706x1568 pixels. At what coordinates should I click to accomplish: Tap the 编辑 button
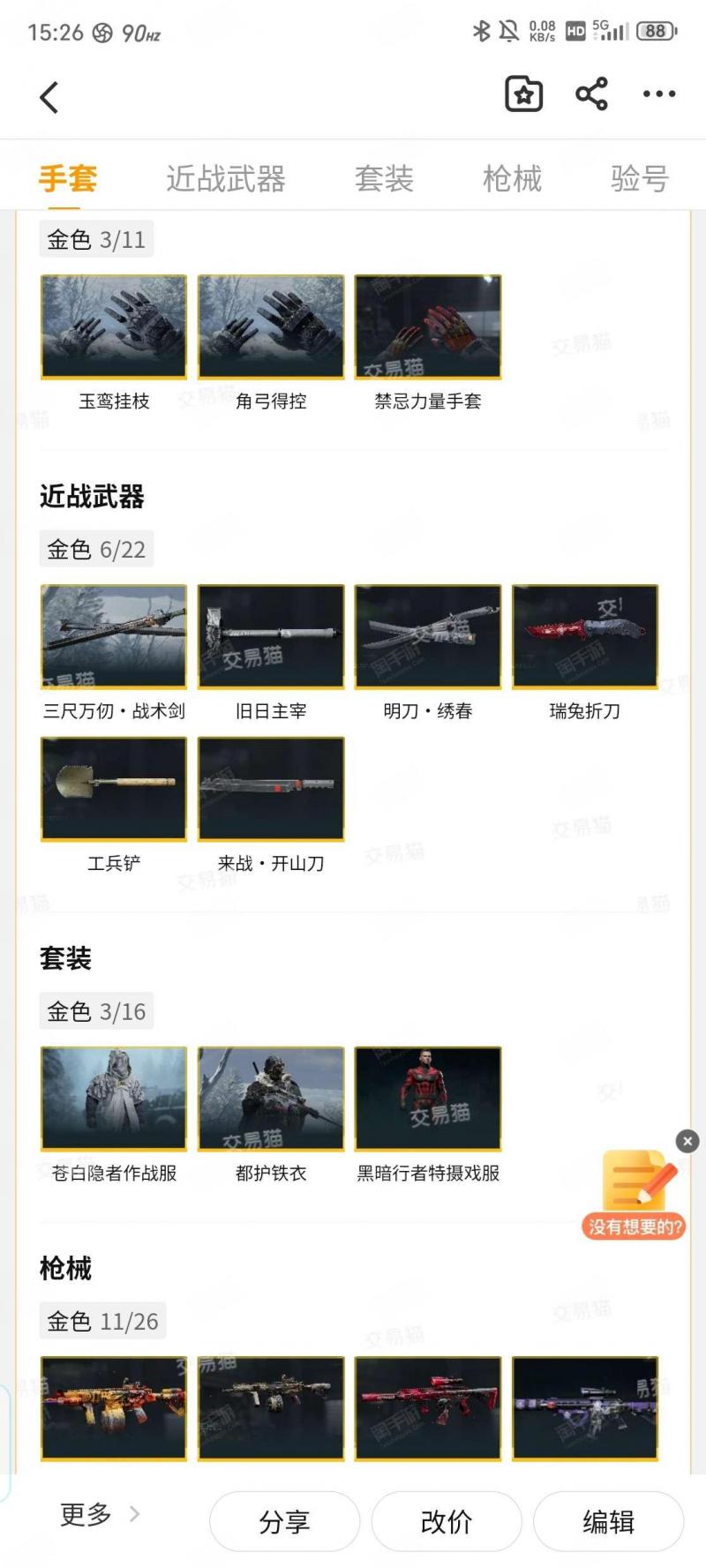(609, 1521)
